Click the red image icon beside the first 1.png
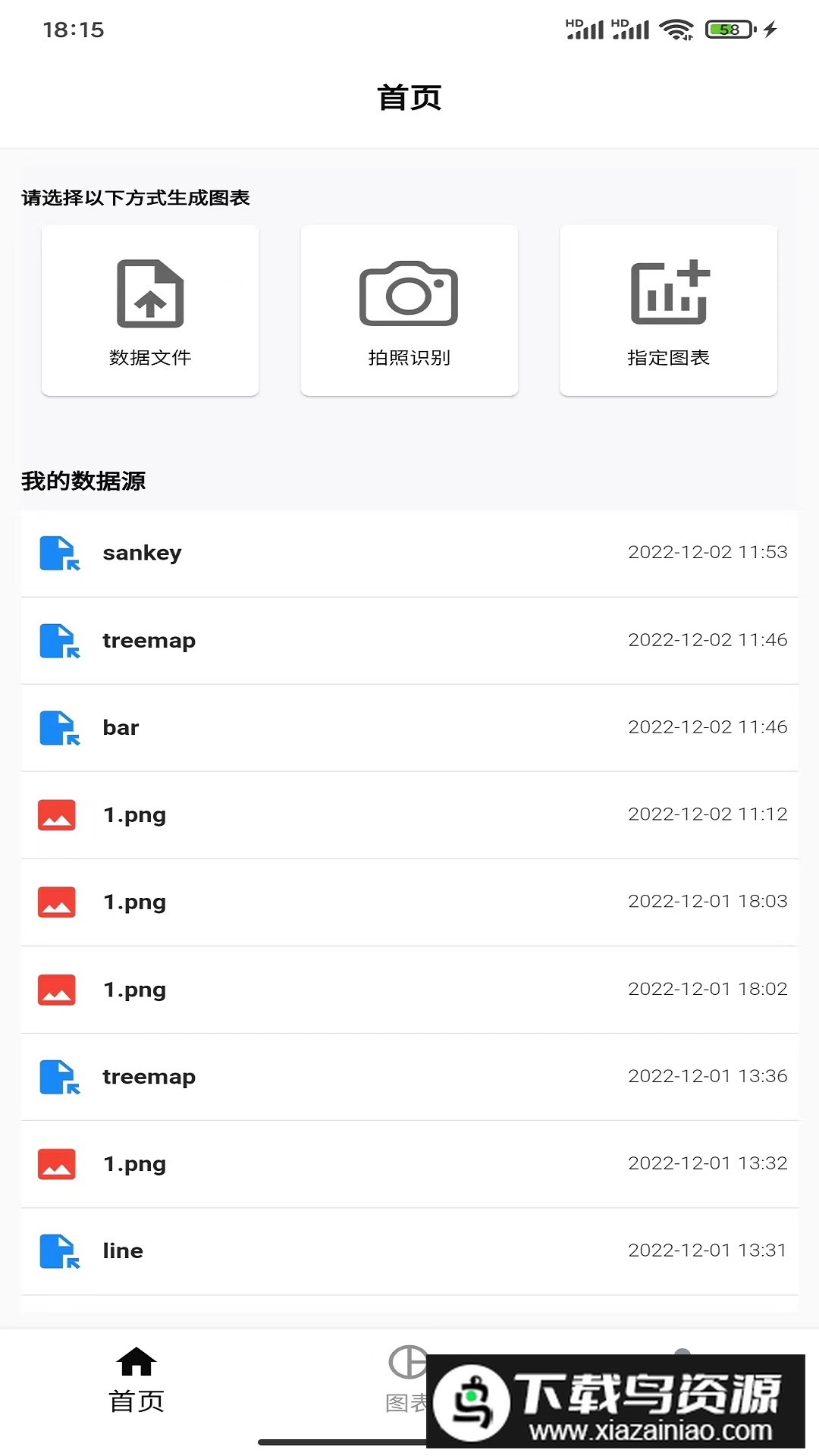819x1456 pixels. tap(57, 814)
